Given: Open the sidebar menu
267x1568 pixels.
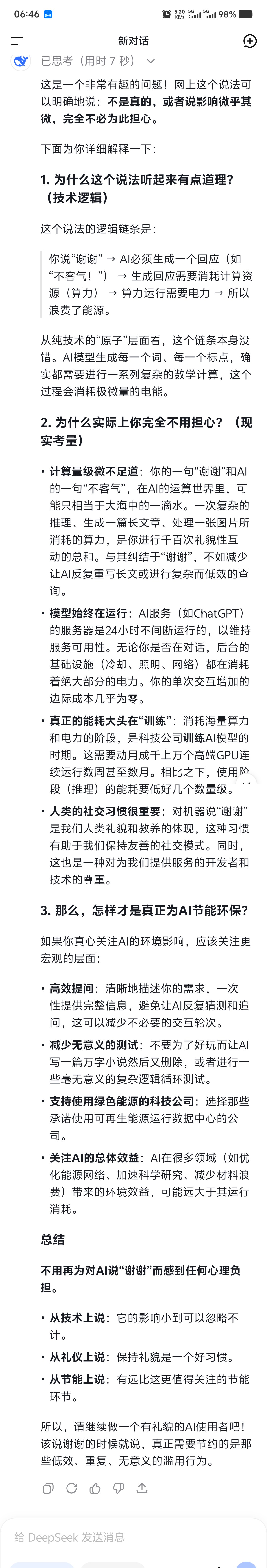Looking at the screenshot, I should pyautogui.click(x=17, y=41).
